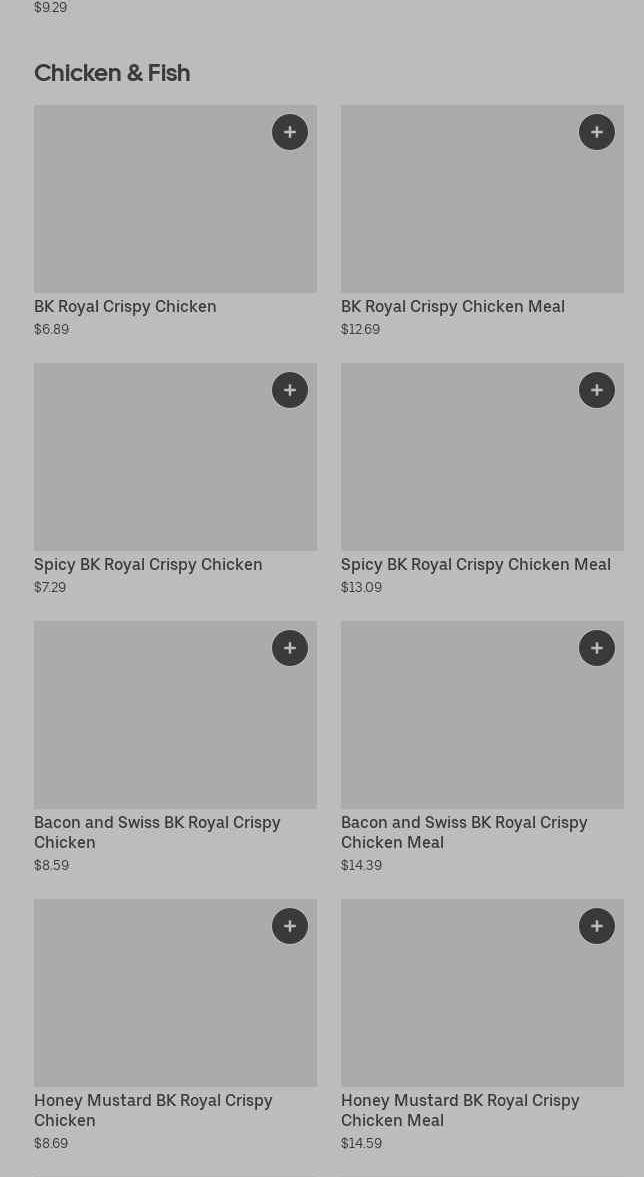
Task: Add Honey Mustard Crispy Chicken sandwich
Action: pos(290,926)
